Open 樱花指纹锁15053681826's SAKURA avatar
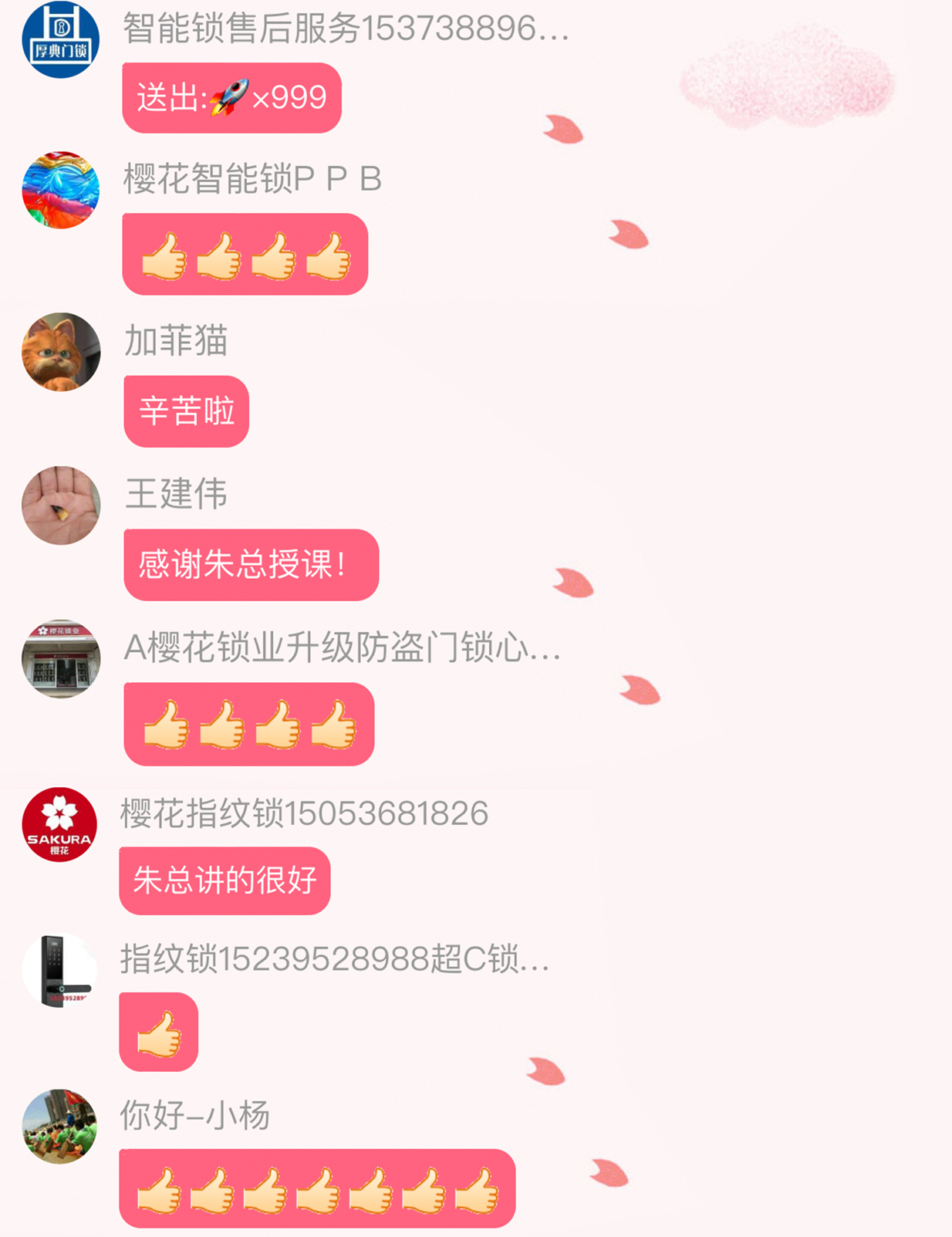The width and height of the screenshot is (952, 1237). pos(59,824)
